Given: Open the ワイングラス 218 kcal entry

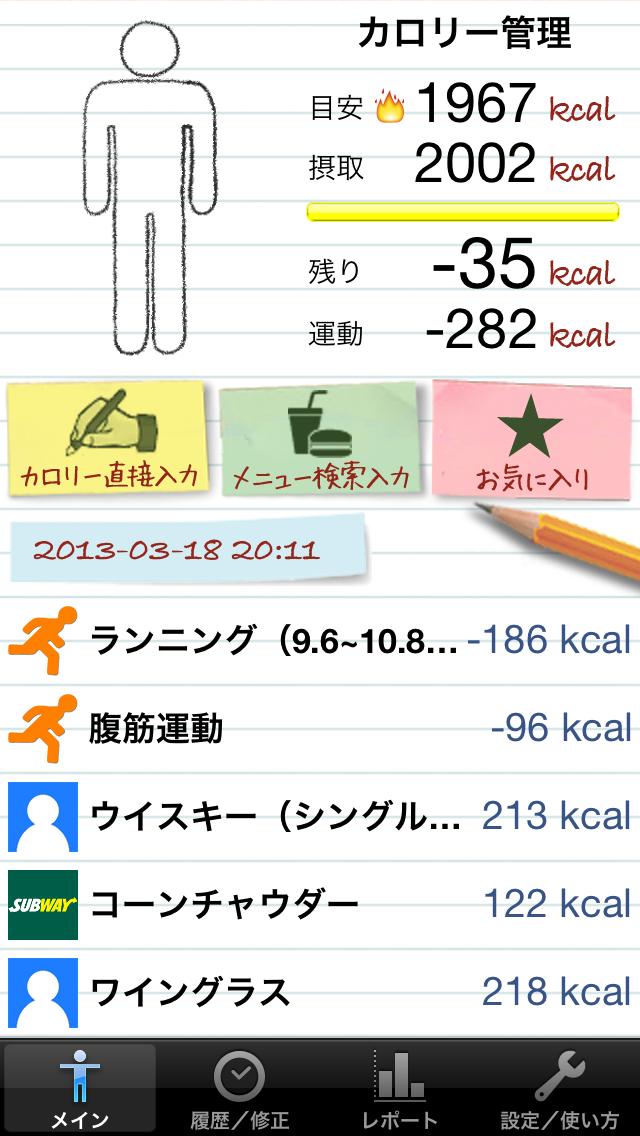Looking at the screenshot, I should pyautogui.click(x=320, y=992).
